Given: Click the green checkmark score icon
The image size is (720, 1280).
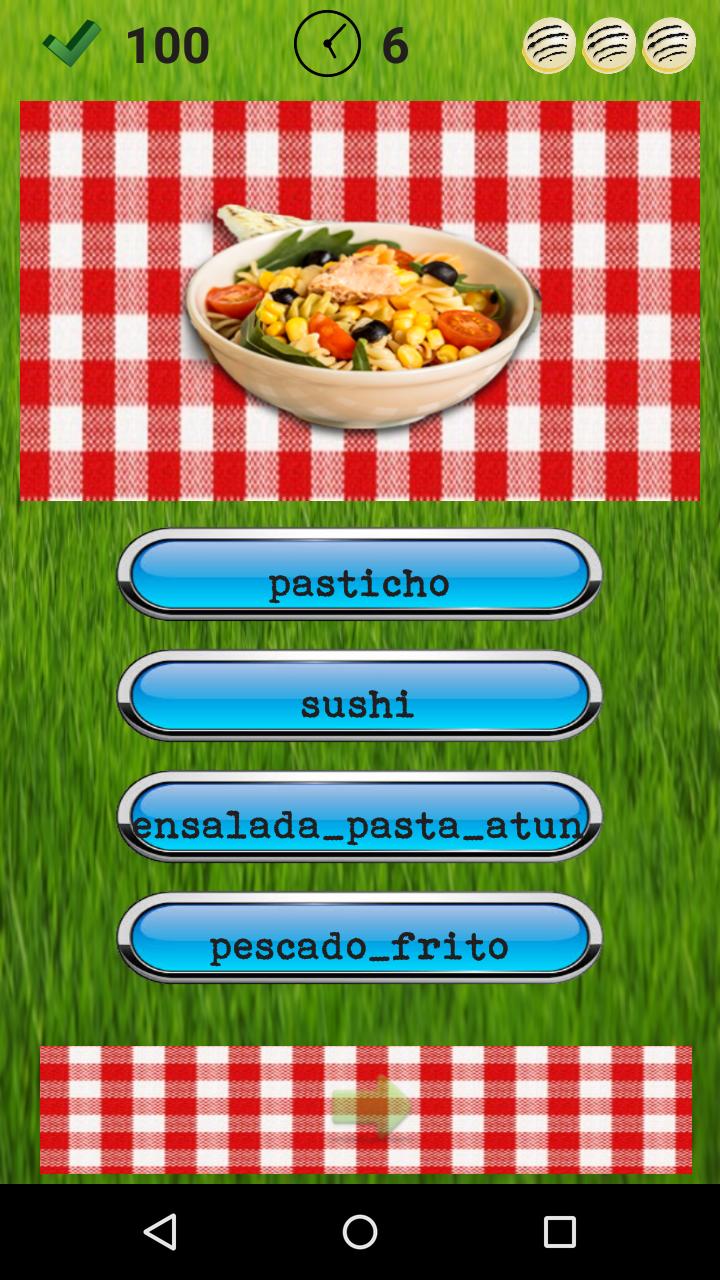Looking at the screenshot, I should click(68, 42).
